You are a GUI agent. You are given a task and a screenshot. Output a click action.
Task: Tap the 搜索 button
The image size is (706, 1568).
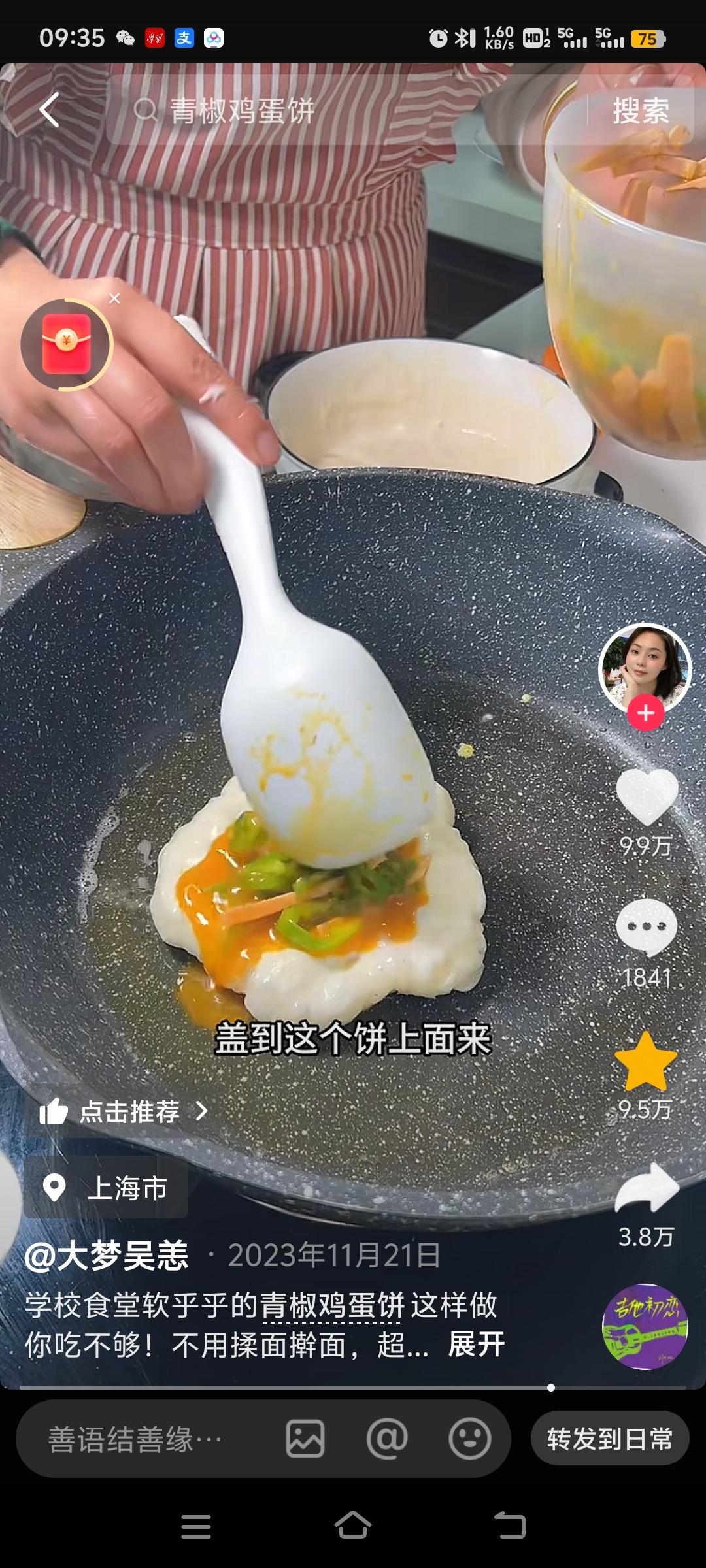click(x=641, y=110)
